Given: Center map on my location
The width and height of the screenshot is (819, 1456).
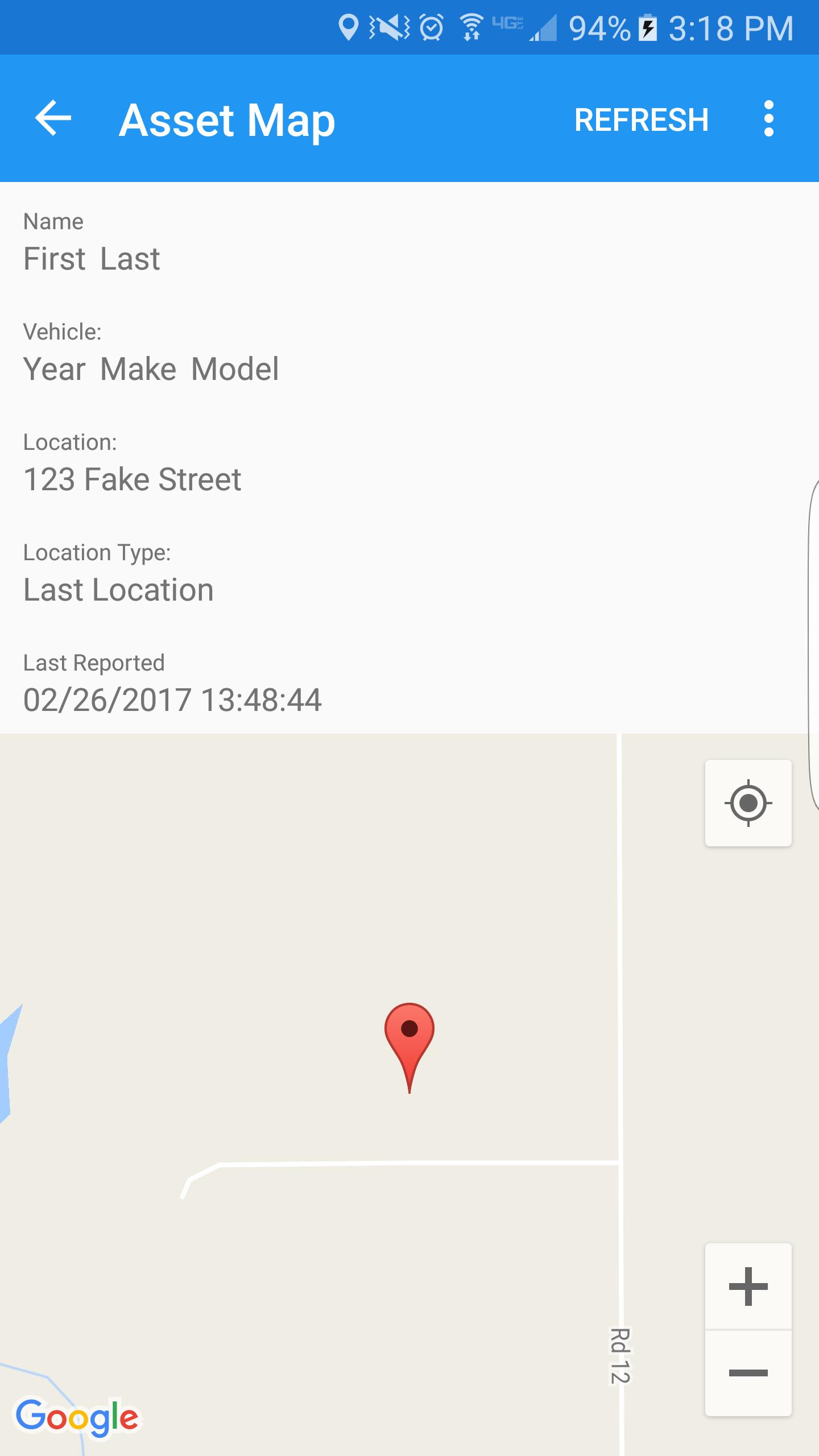Looking at the screenshot, I should click(x=748, y=803).
